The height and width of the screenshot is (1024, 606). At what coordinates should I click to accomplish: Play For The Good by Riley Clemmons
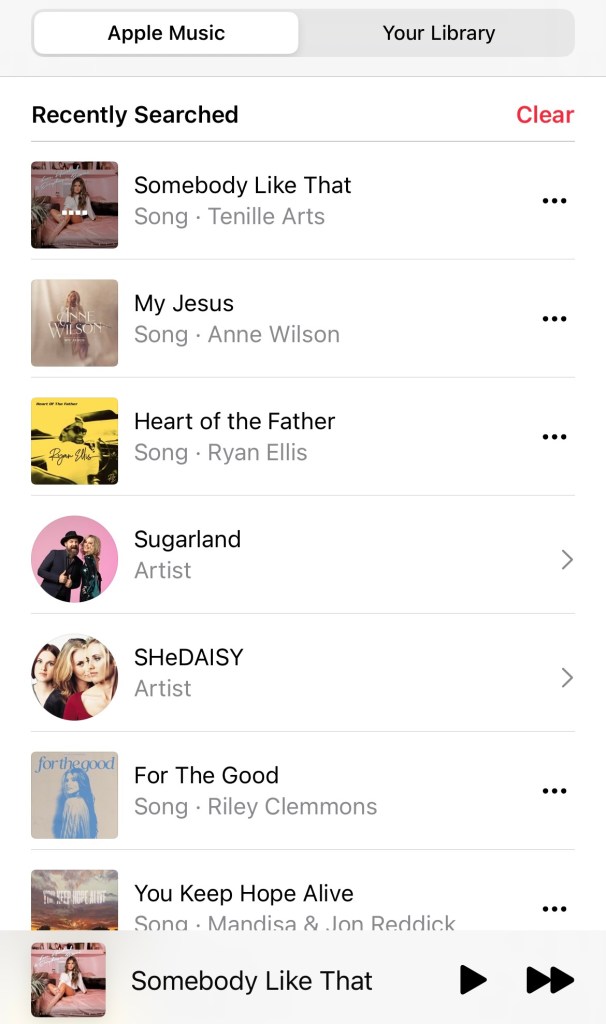point(256,790)
